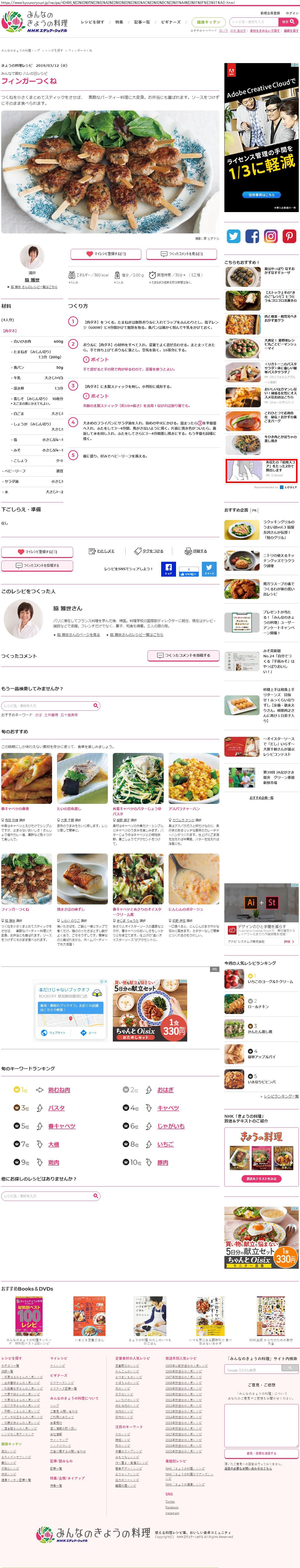Open the Instagram icon in the sidebar
The height and width of the screenshot is (1568, 300).
tap(271, 236)
